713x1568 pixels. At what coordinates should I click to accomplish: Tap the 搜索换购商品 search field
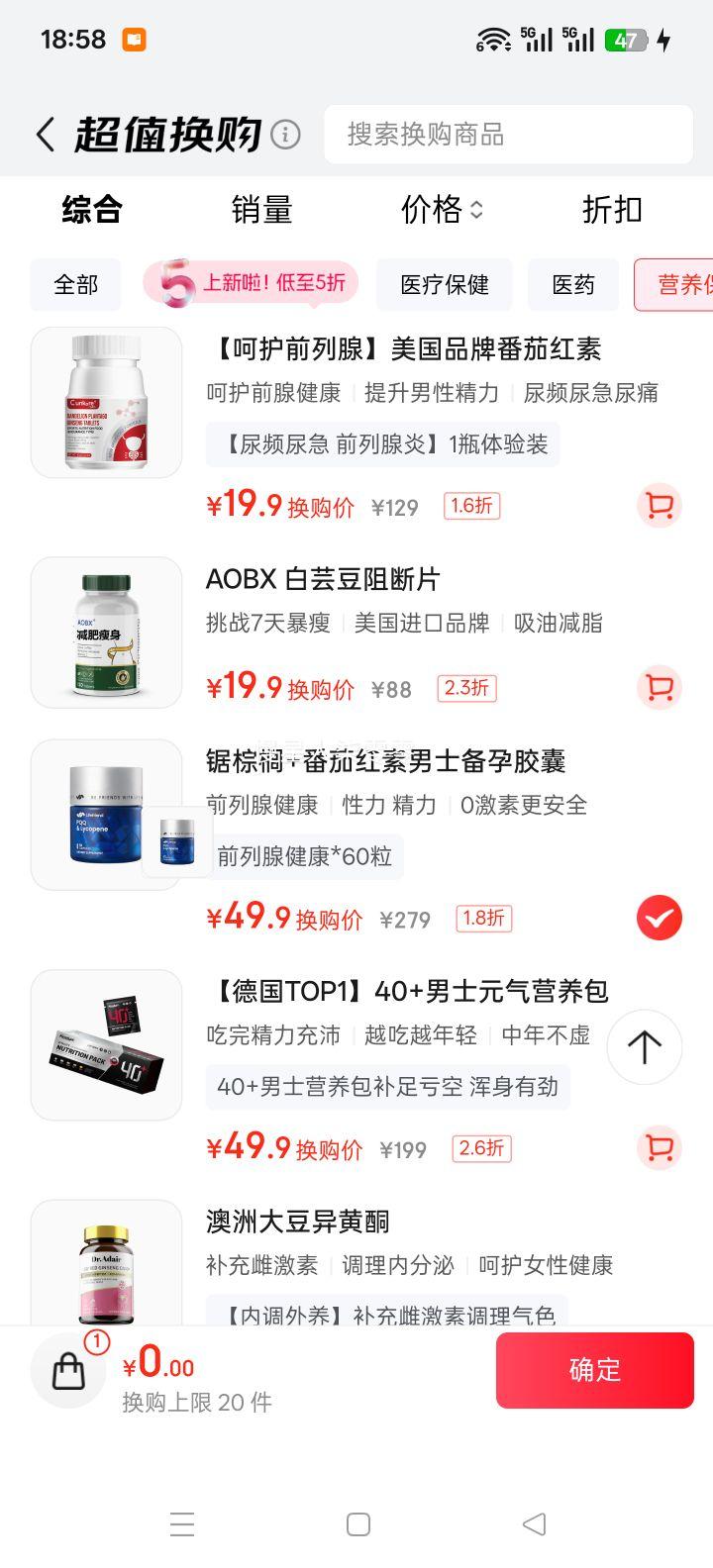(x=508, y=135)
